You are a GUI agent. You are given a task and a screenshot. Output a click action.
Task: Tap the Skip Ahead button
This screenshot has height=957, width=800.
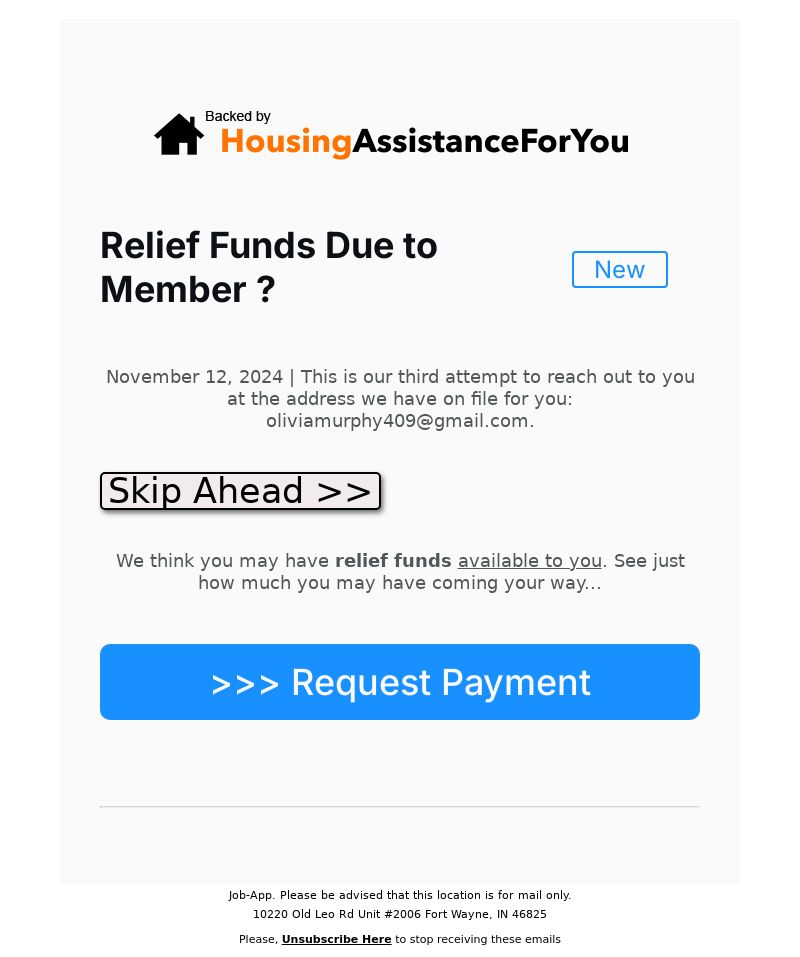pyautogui.click(x=240, y=491)
